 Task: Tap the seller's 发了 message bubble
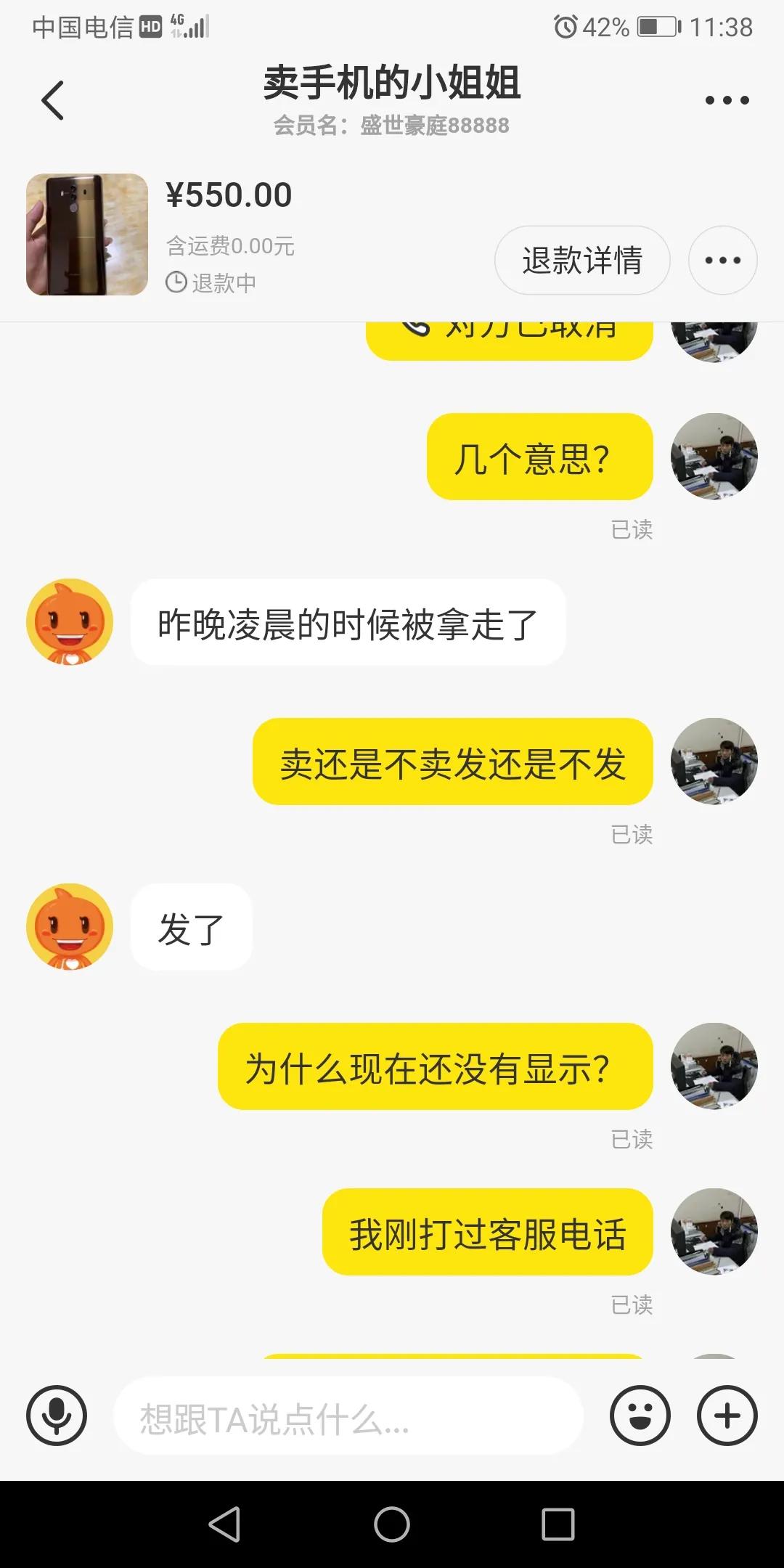coord(191,927)
